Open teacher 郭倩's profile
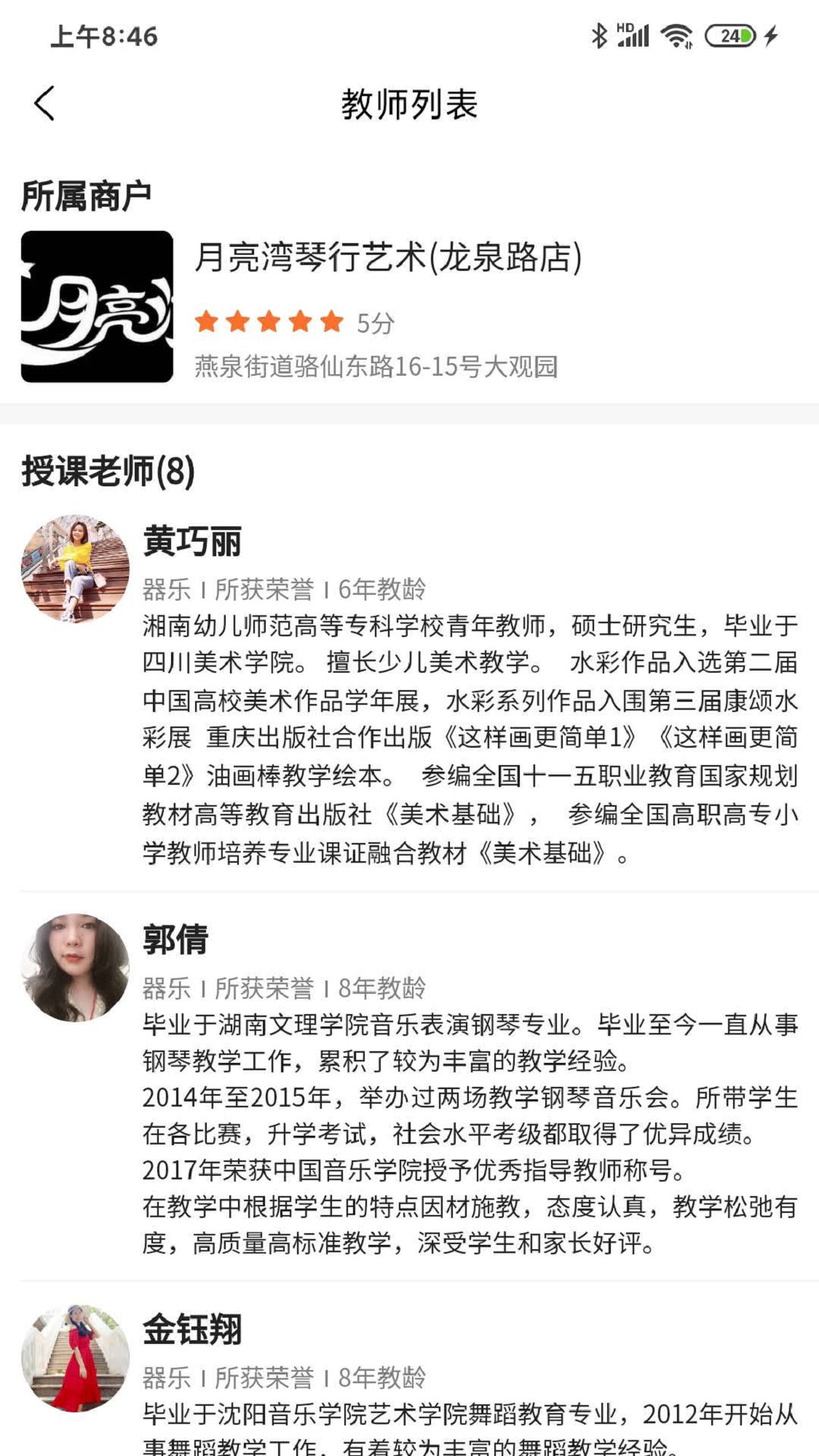Screen dimensions: 819x1456 pos(175,939)
